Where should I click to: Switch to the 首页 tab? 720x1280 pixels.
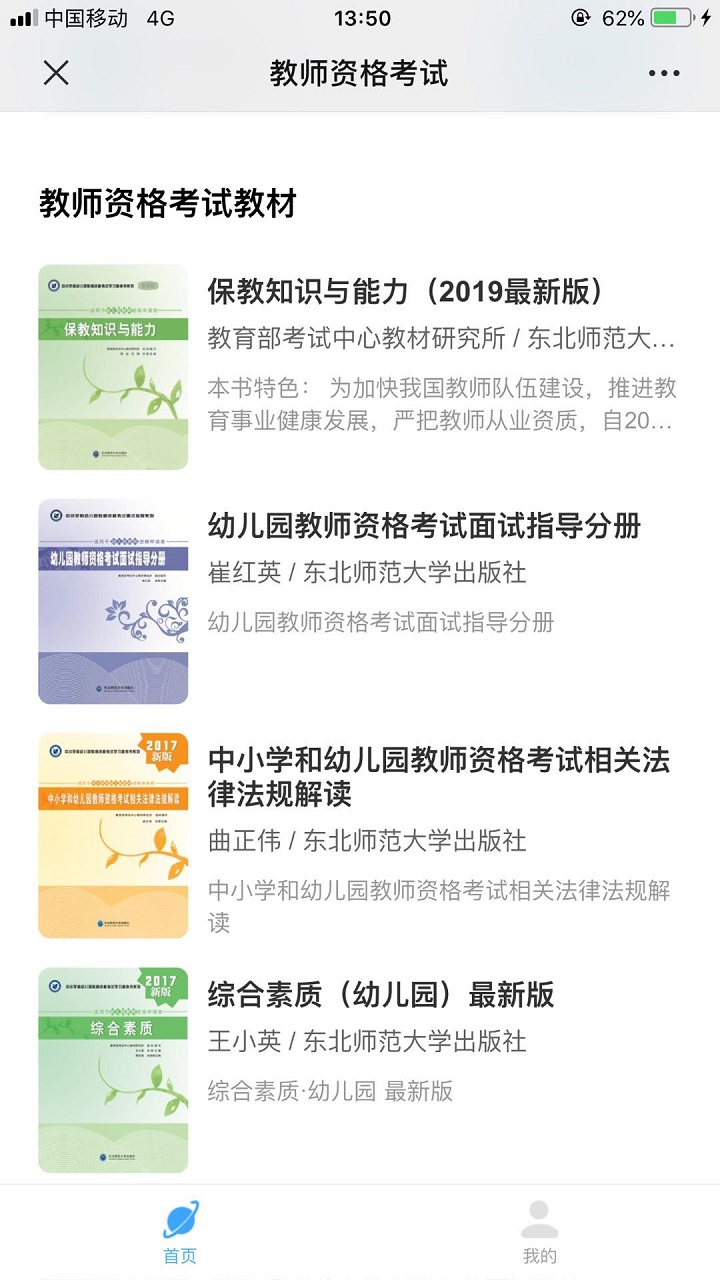coord(180,1232)
